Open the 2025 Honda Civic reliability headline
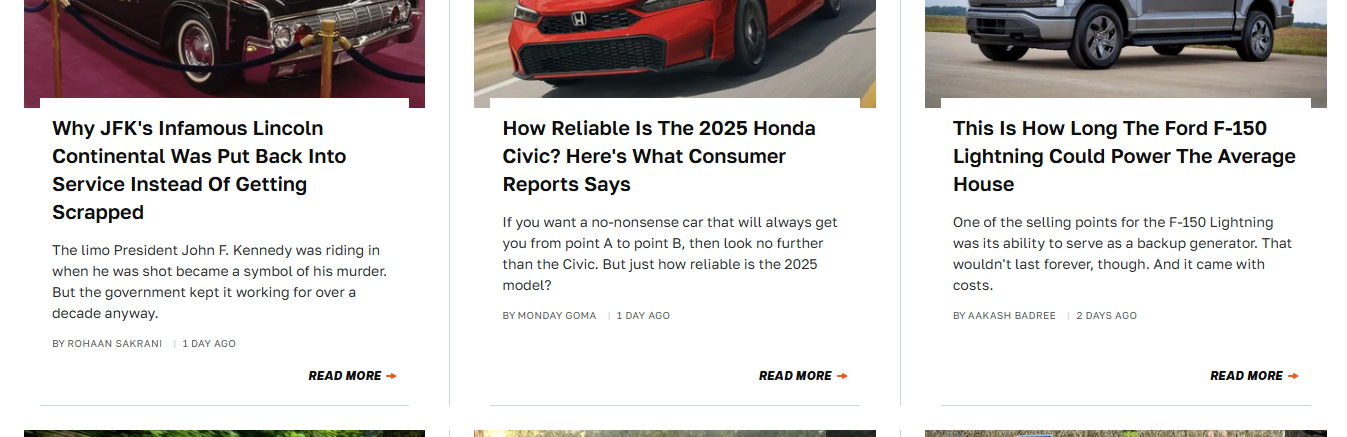This screenshot has height=437, width=1347. pos(658,156)
